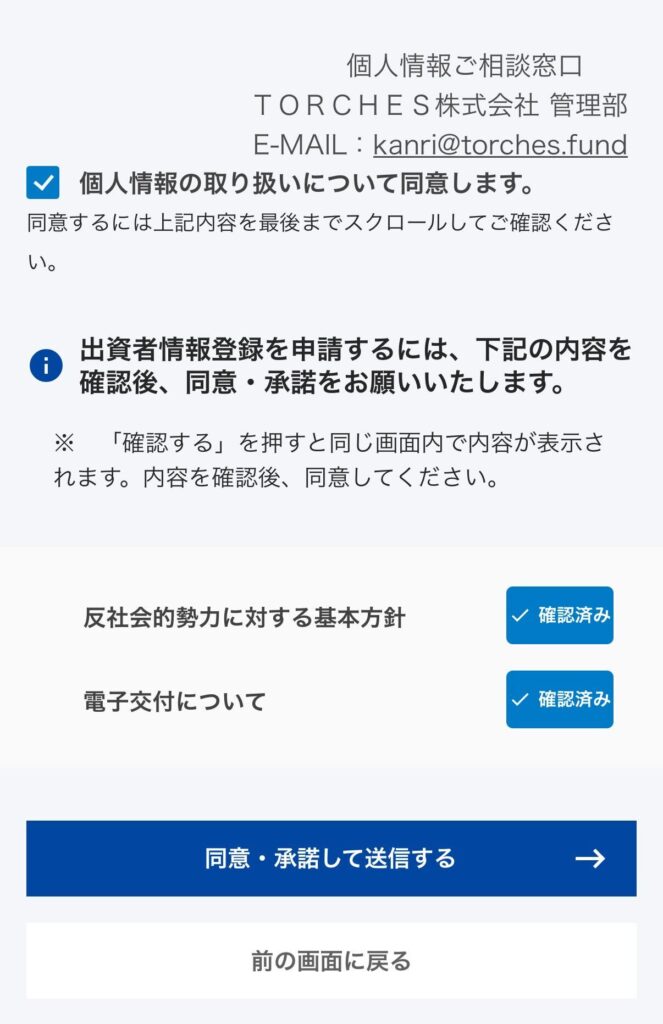The image size is (663, 1024).
Task: Submit with 同意・承諾して送信する
Action: click(331, 858)
